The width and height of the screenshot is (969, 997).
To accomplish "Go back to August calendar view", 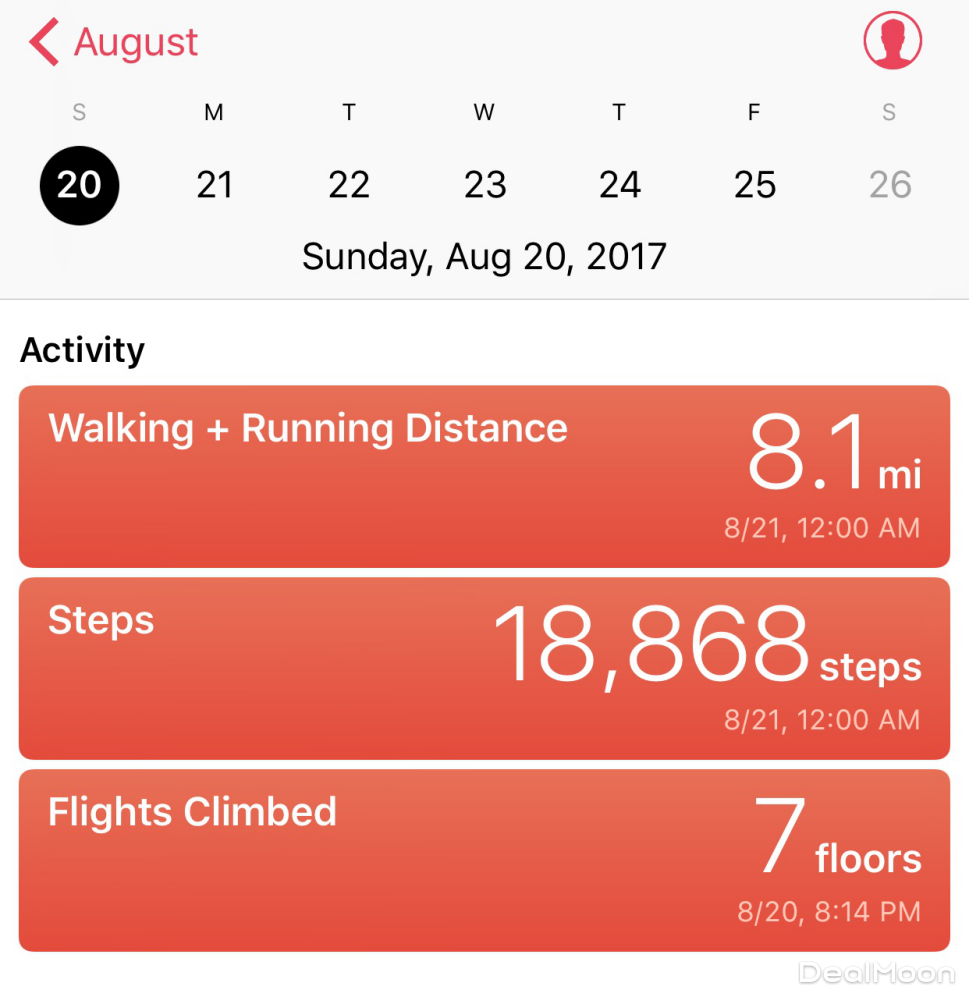I will 113,43.
